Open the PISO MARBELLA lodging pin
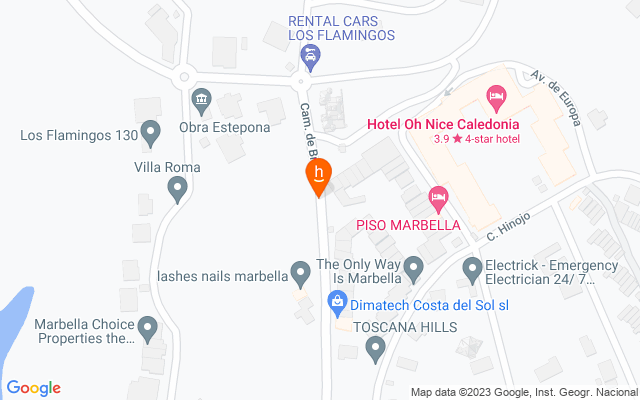The height and width of the screenshot is (400, 640). 438,197
